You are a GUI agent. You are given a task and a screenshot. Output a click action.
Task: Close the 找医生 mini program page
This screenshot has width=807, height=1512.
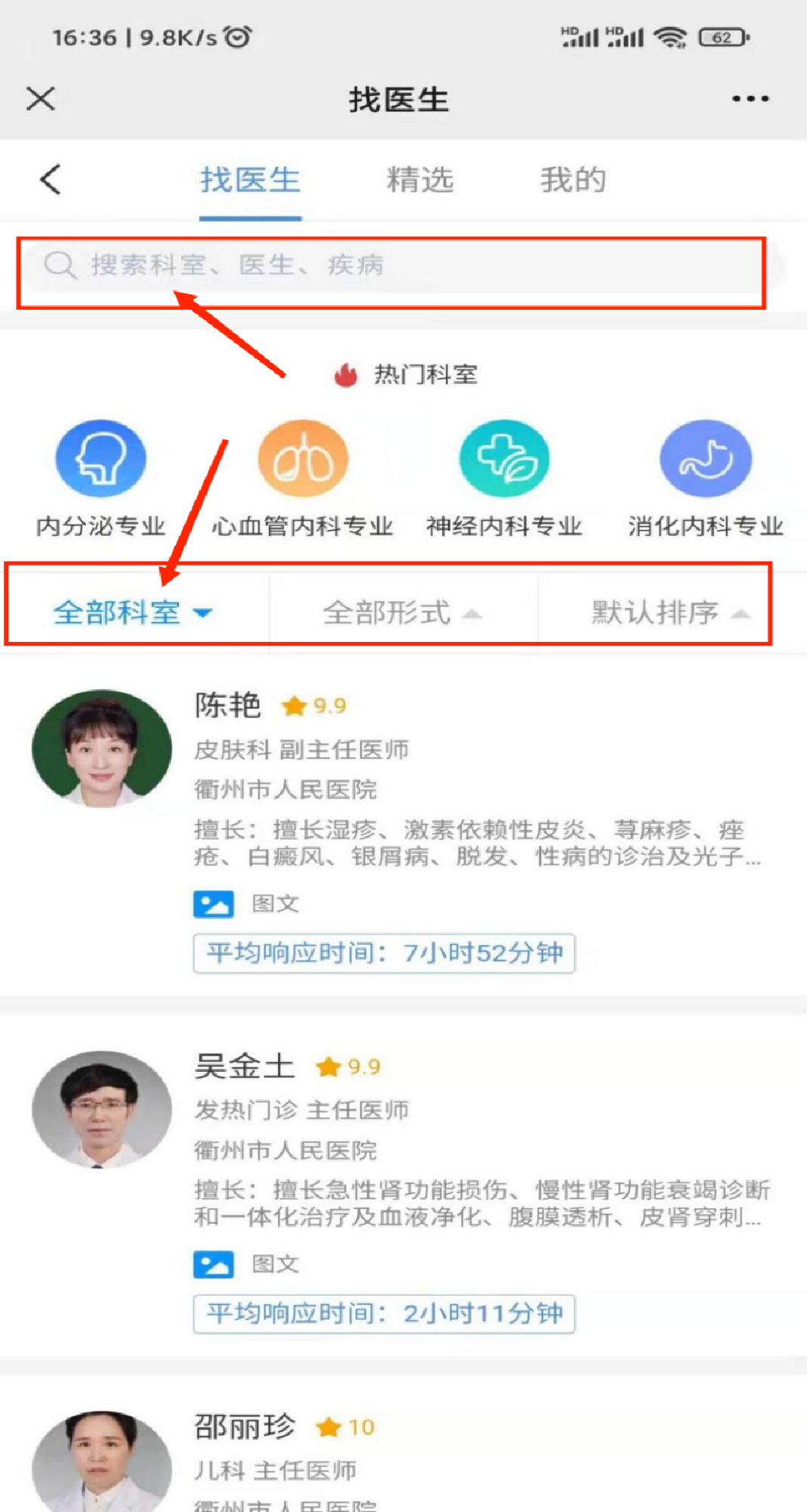[41, 98]
